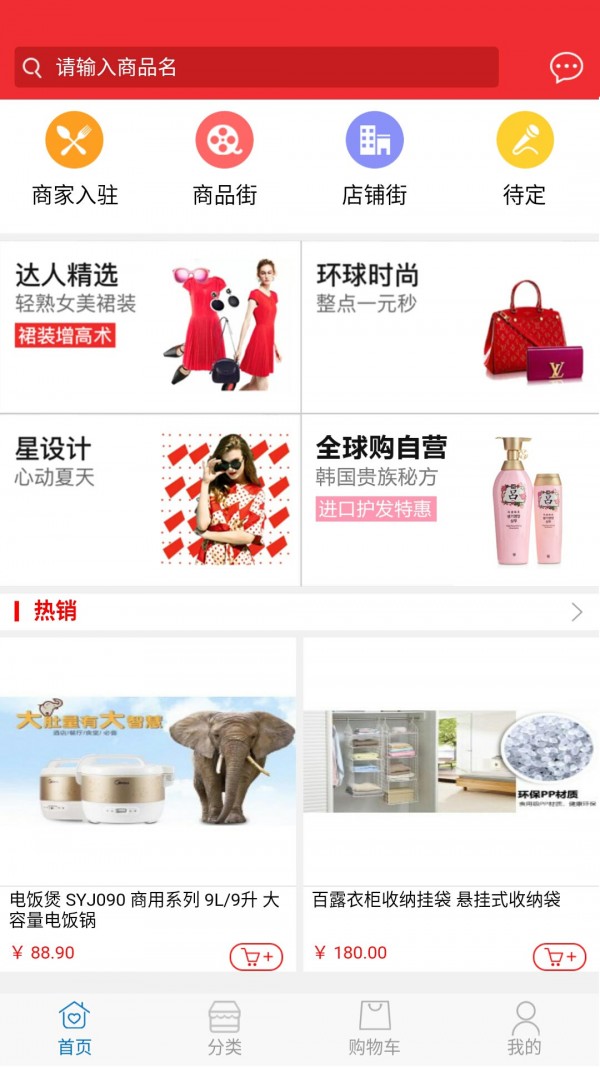Screen dimensions: 600x1067
Task: Open 商品街 shortcut
Action: click(x=225, y=160)
